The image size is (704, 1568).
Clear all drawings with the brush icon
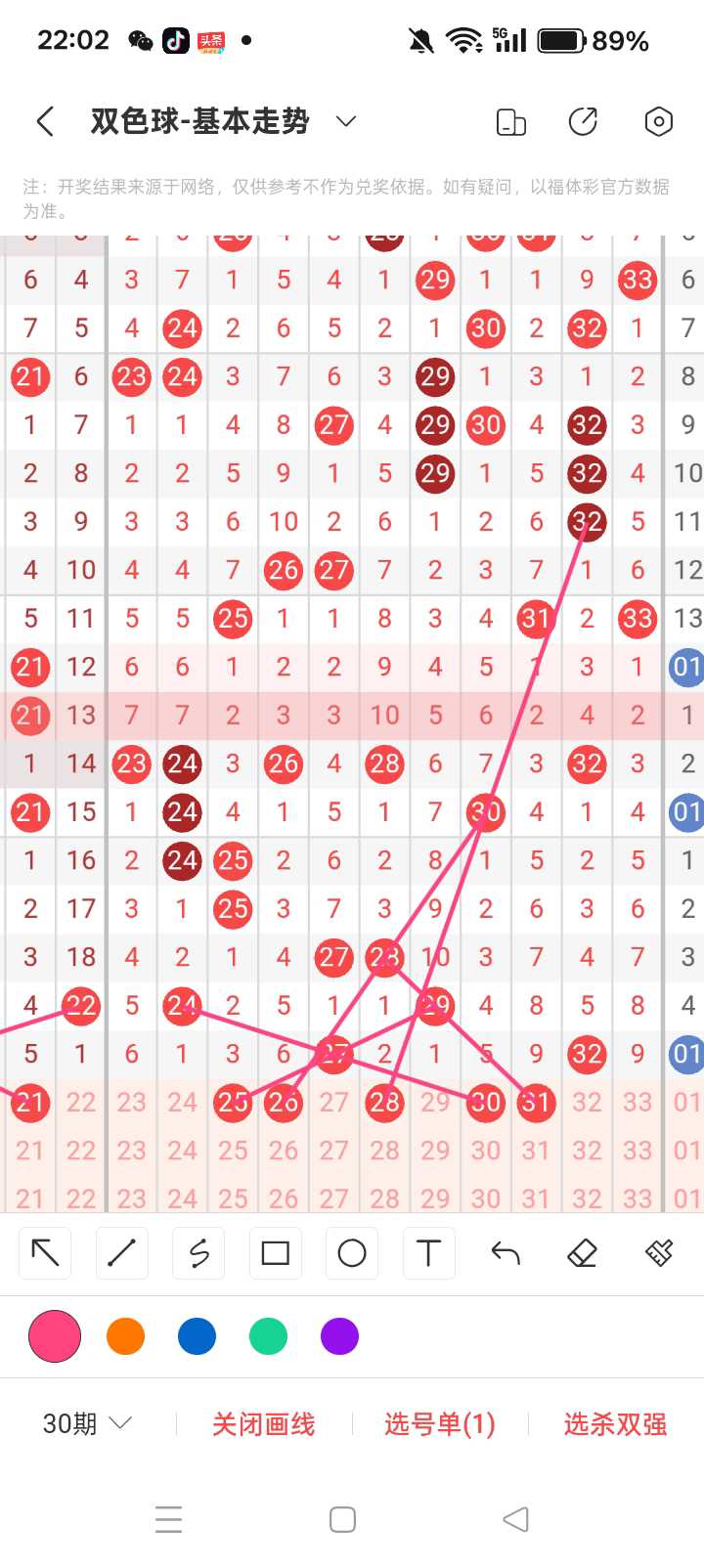point(659,1253)
